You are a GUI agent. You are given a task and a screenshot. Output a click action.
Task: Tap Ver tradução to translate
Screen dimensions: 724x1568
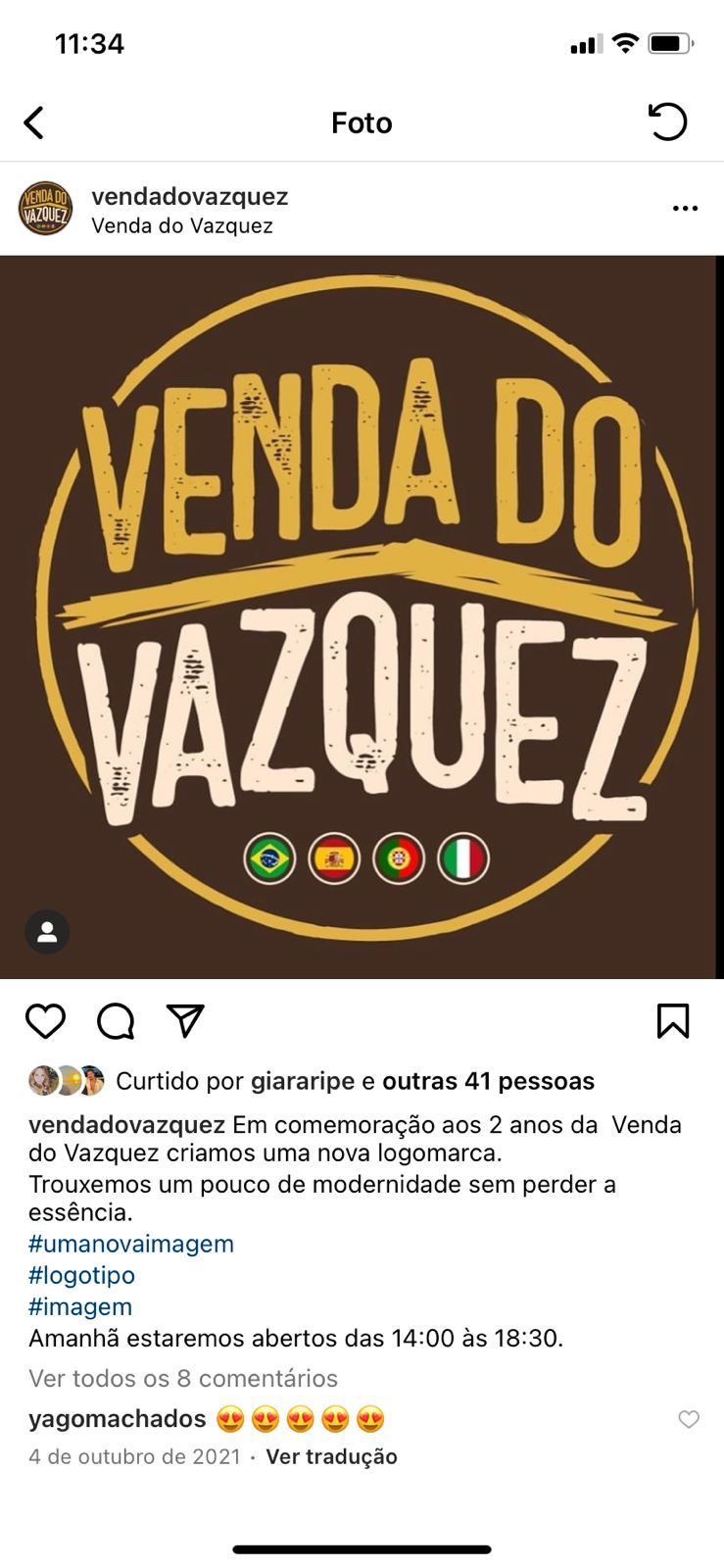coord(331,1456)
